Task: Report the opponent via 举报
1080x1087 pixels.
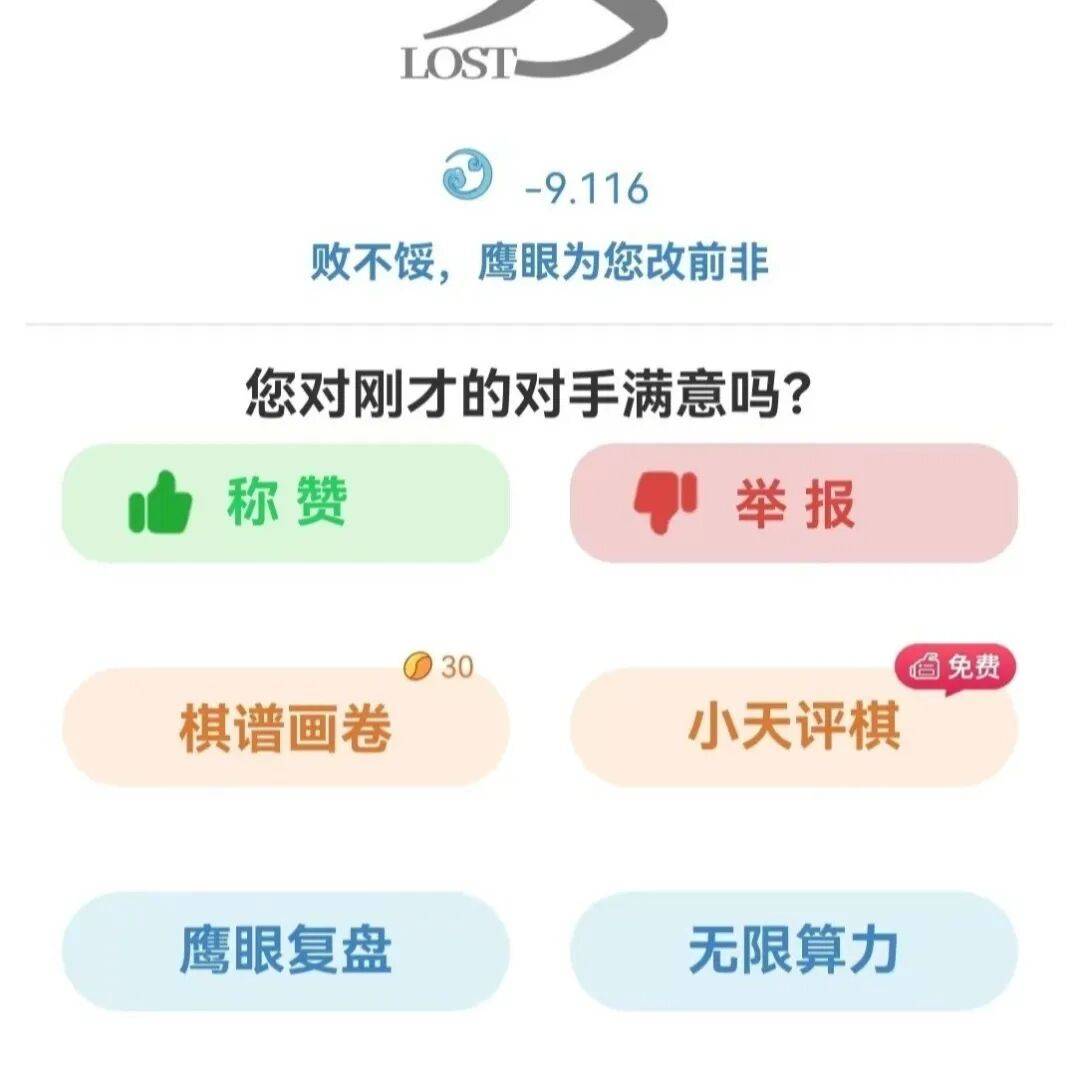Action: point(793,503)
